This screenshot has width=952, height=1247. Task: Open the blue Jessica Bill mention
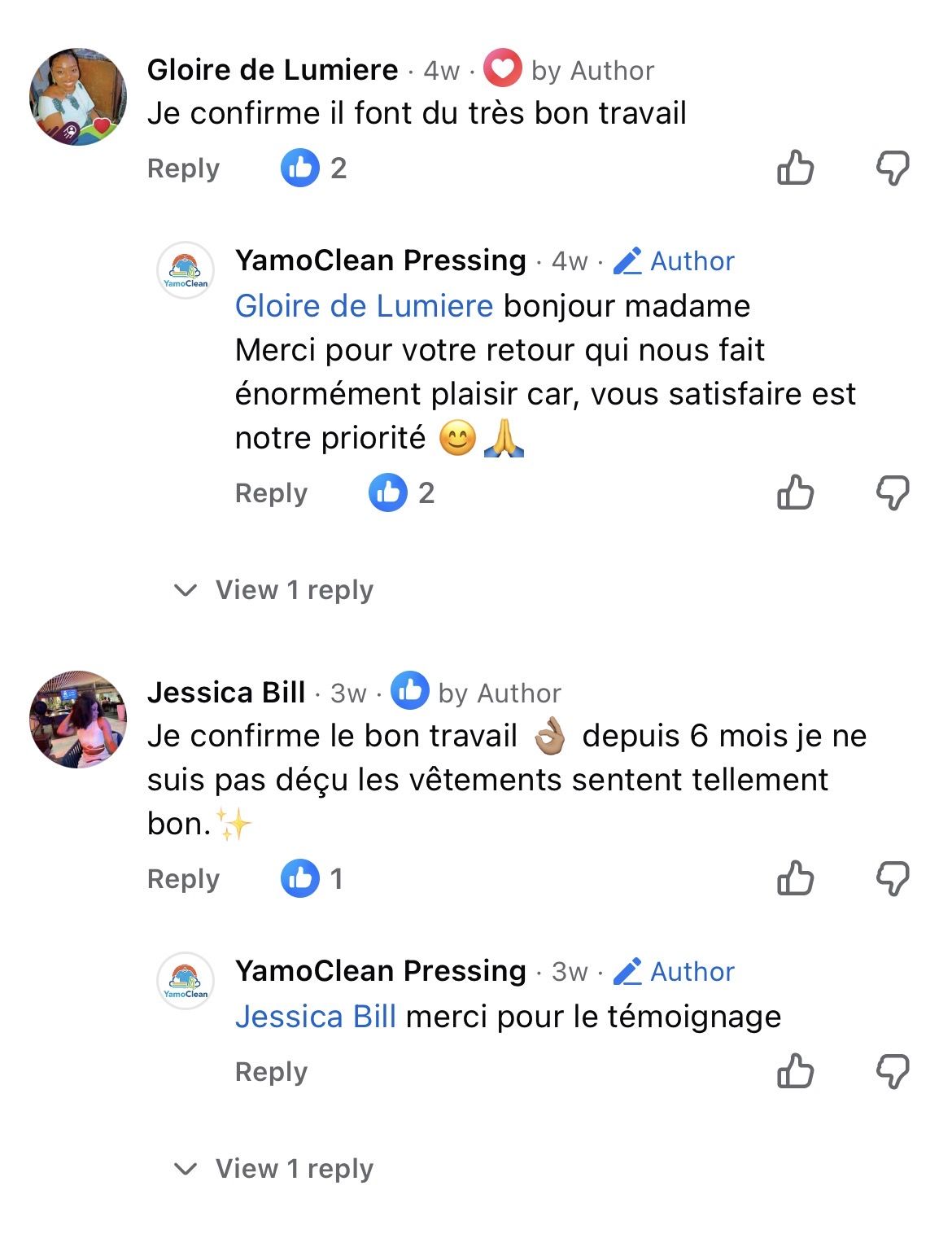(x=316, y=1017)
